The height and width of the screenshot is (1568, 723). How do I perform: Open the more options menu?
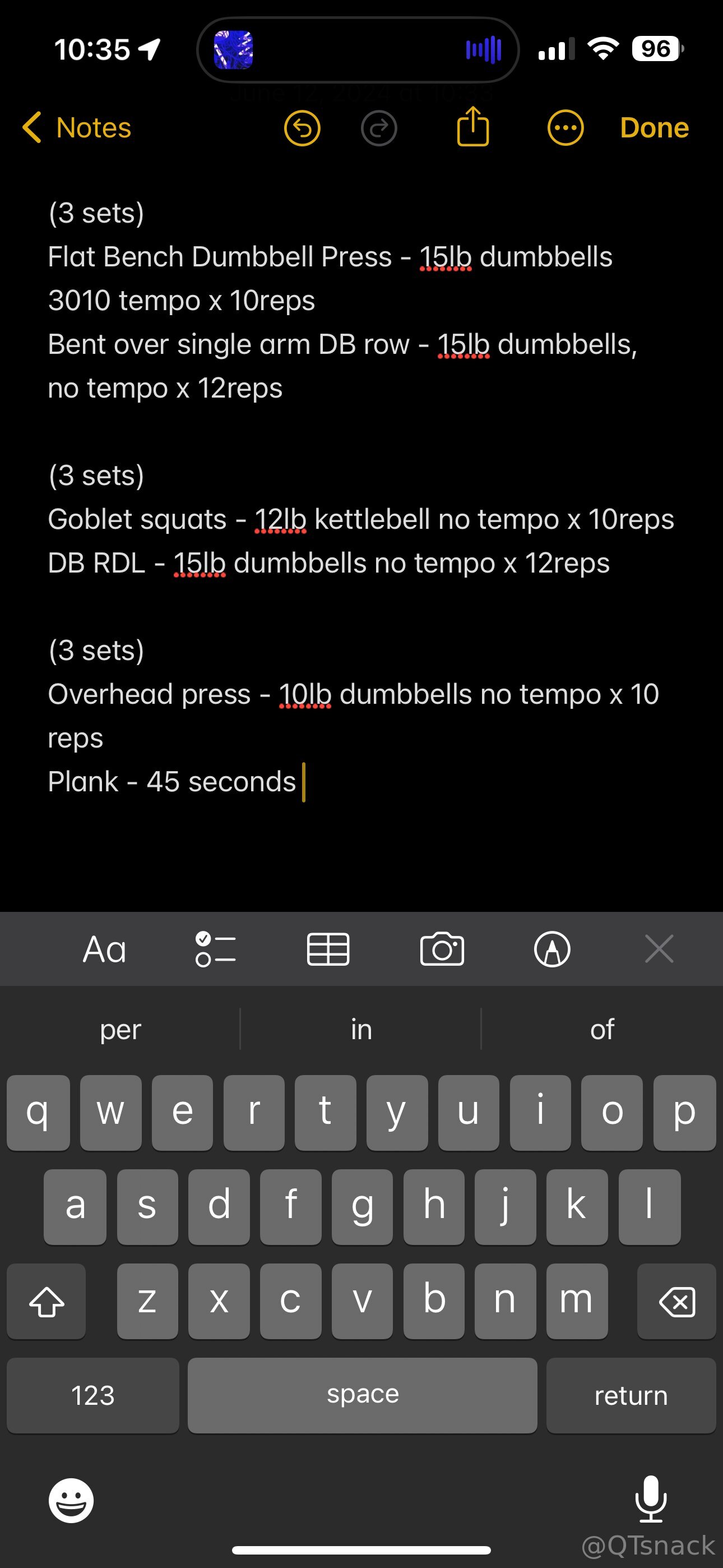[x=566, y=128]
